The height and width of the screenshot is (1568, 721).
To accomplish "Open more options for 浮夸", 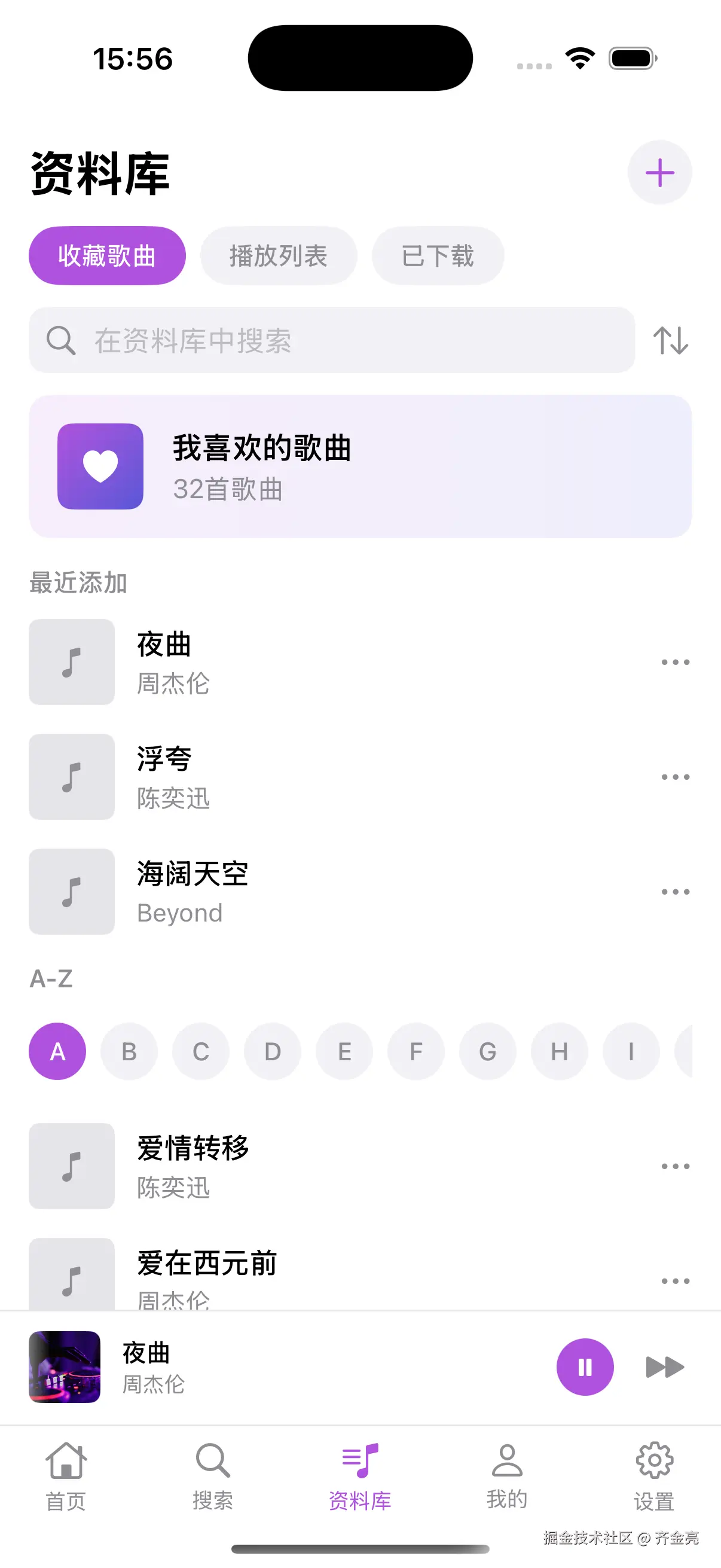I will 676,777.
